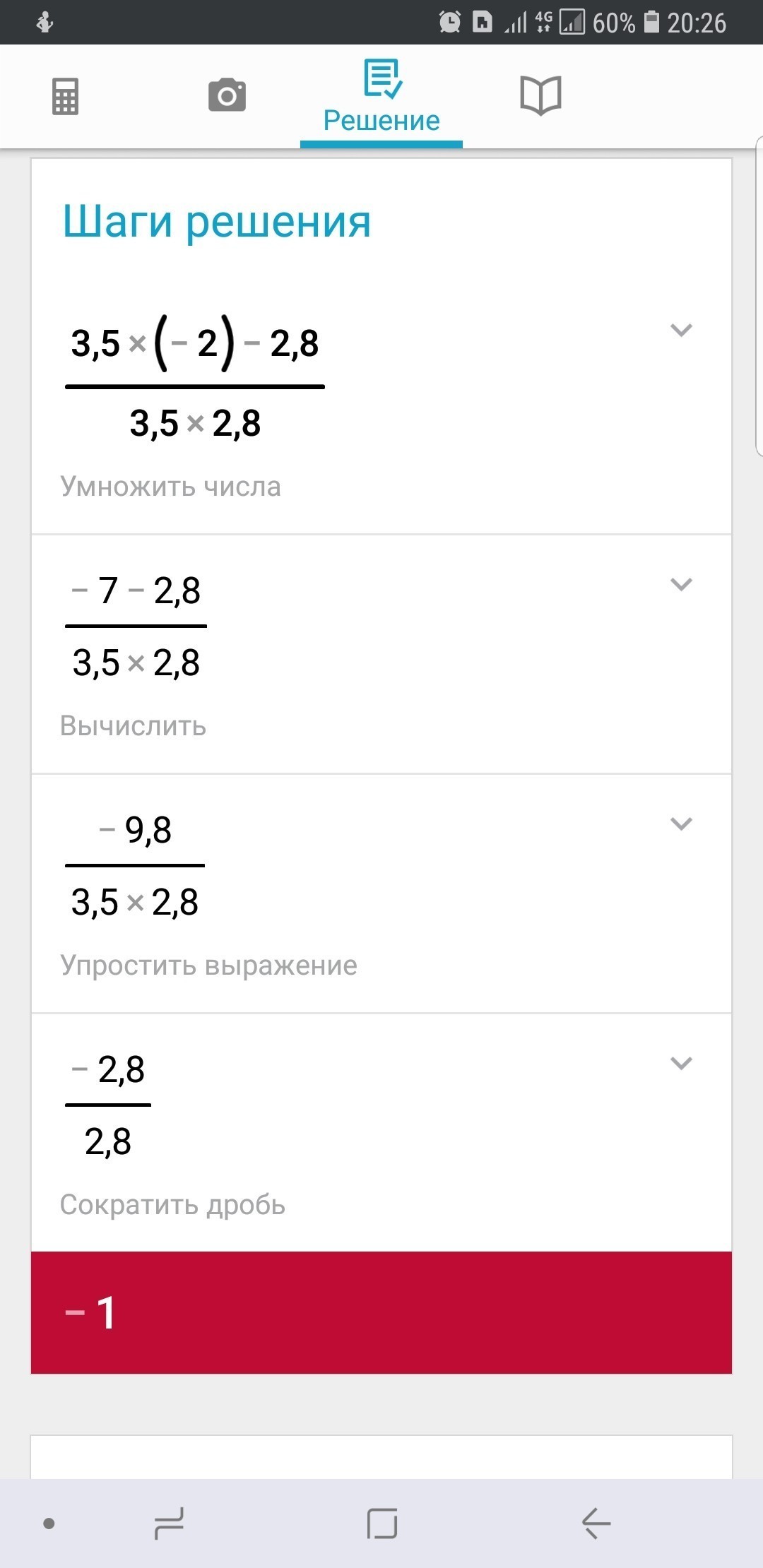Select the Решение tab

coord(381,99)
